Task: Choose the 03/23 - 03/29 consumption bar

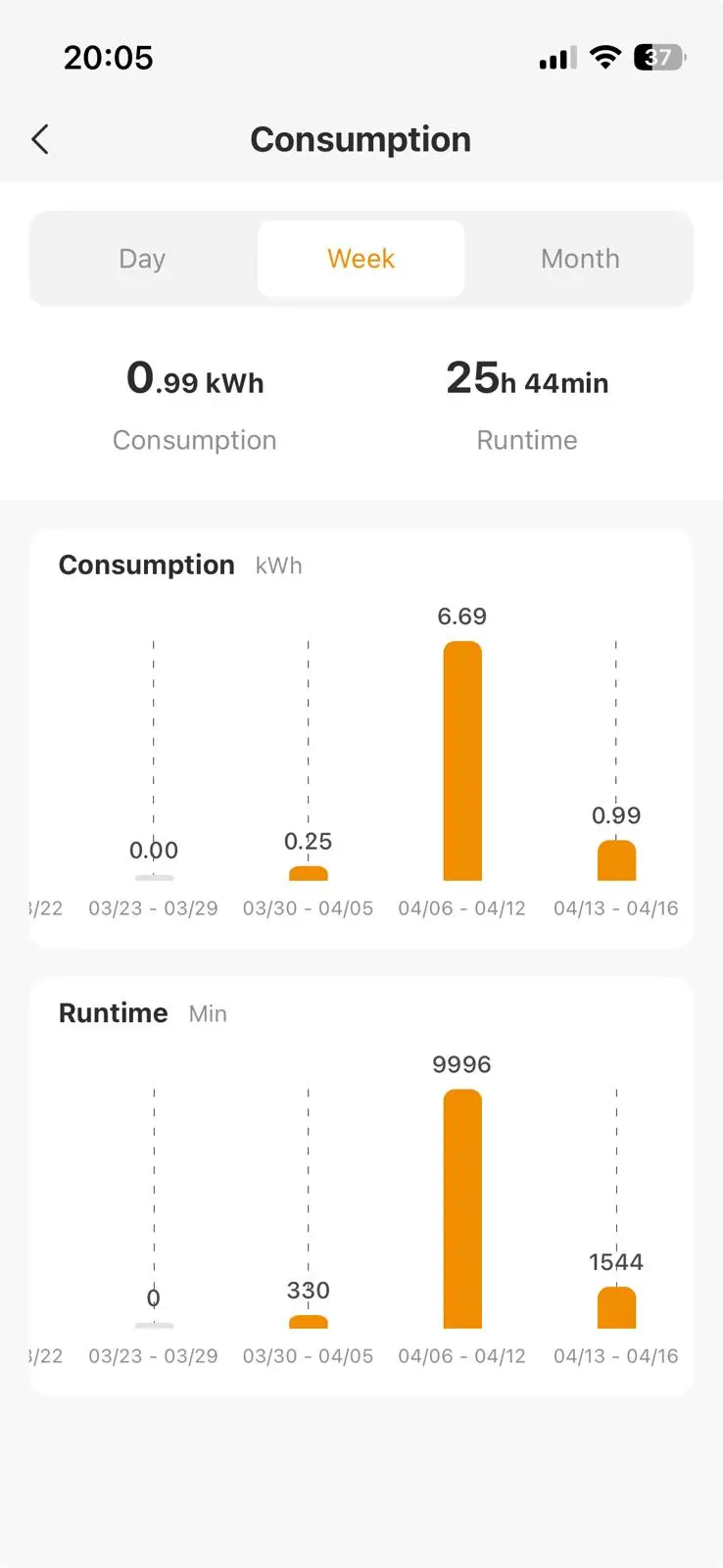Action: click(154, 877)
